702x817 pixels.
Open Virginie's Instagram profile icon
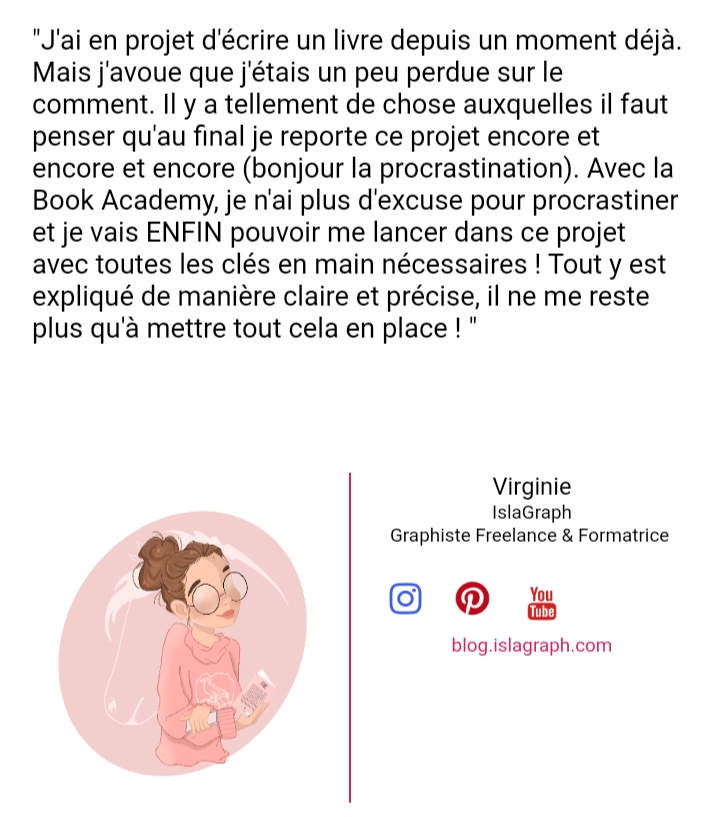[x=405, y=598]
